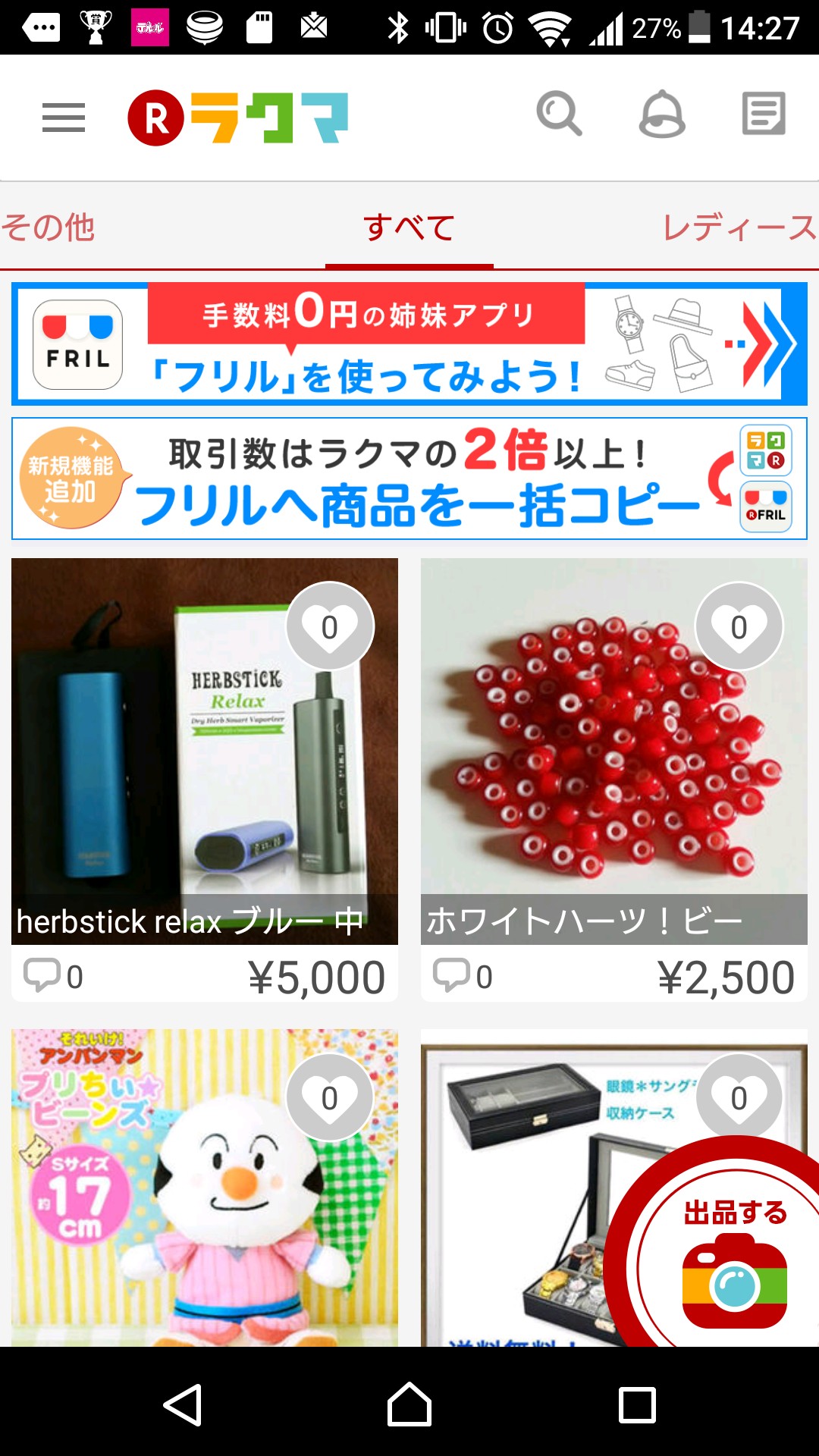Switch to the その他 tab

[49, 227]
